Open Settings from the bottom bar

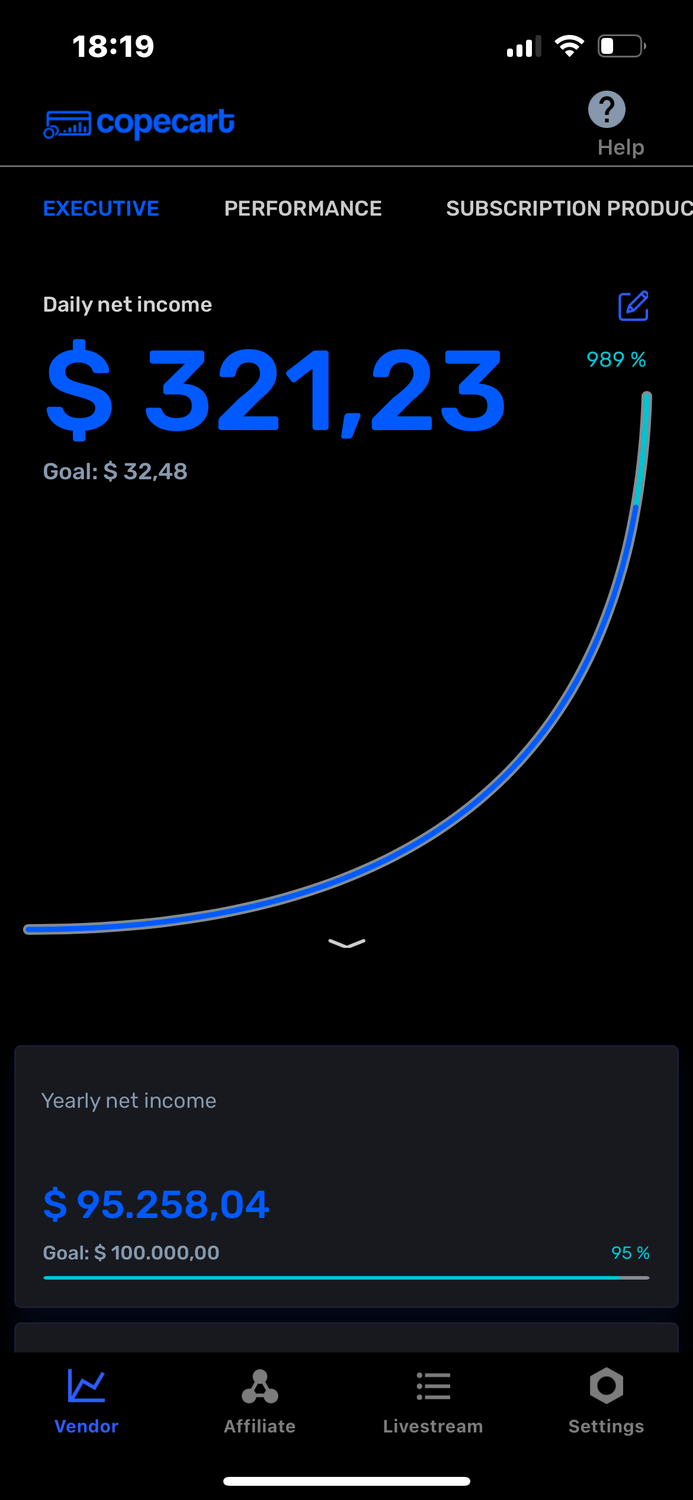[606, 1401]
